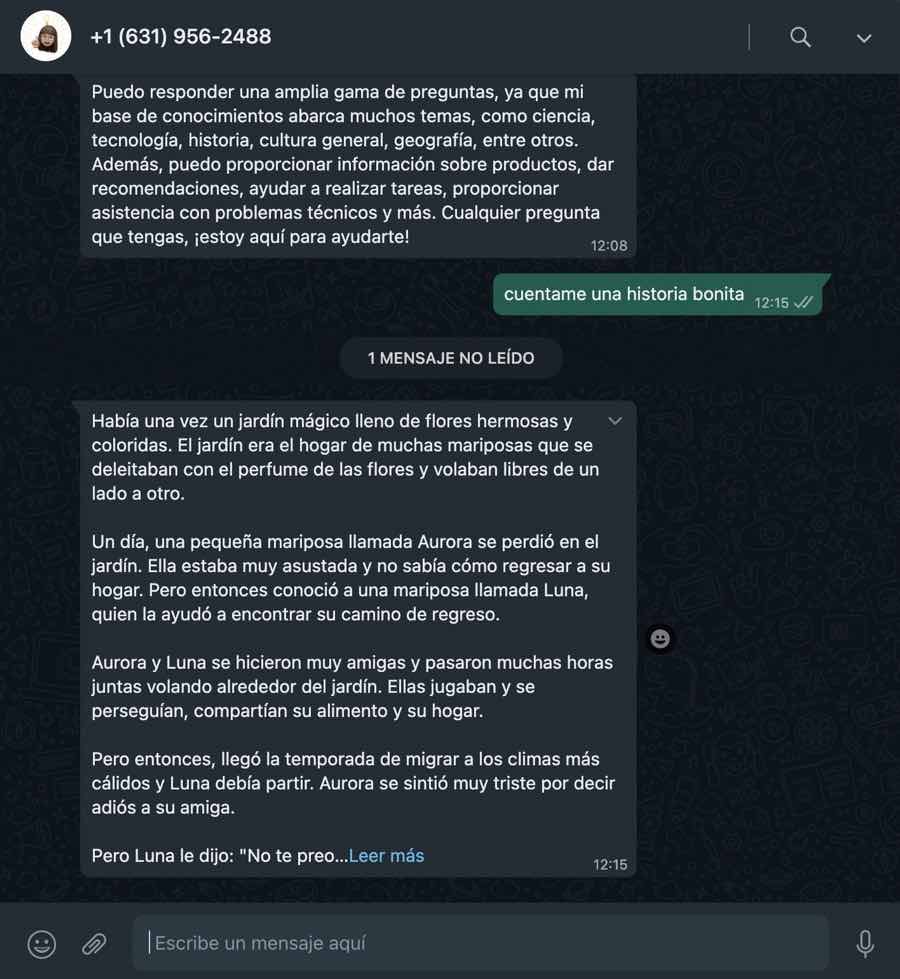Open contact info for +1 (631) 956-2488
This screenshot has width=900, height=979.
tap(181, 37)
